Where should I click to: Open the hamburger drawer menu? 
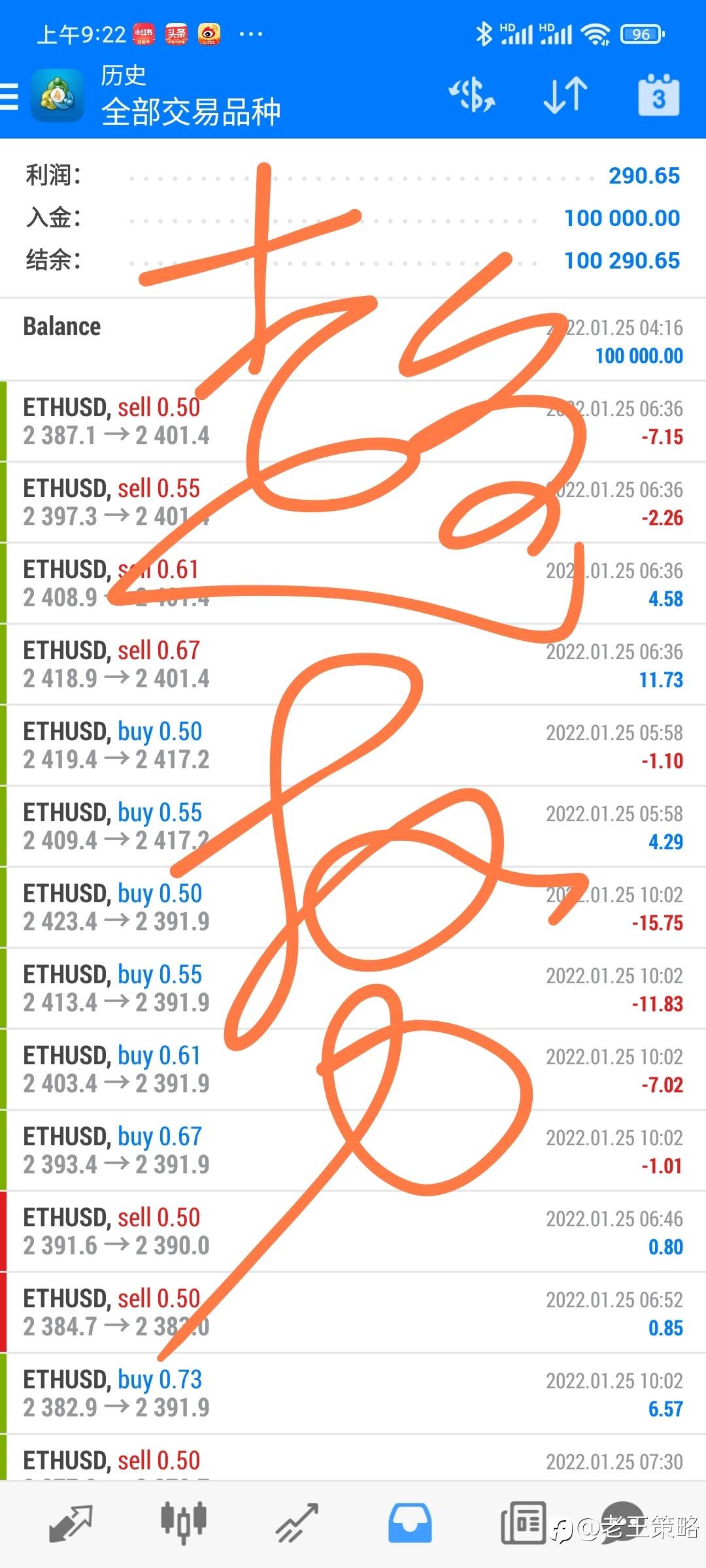(9, 96)
